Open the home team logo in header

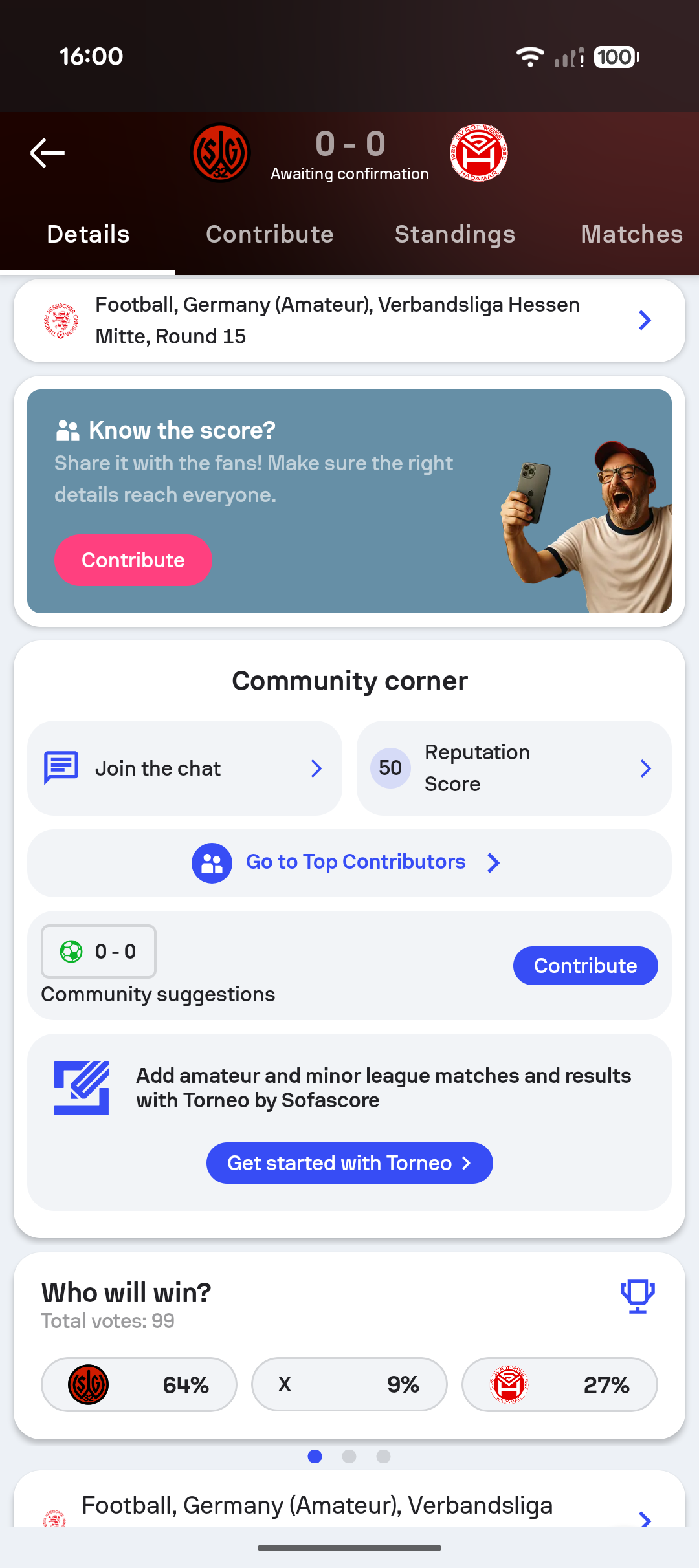[x=221, y=153]
